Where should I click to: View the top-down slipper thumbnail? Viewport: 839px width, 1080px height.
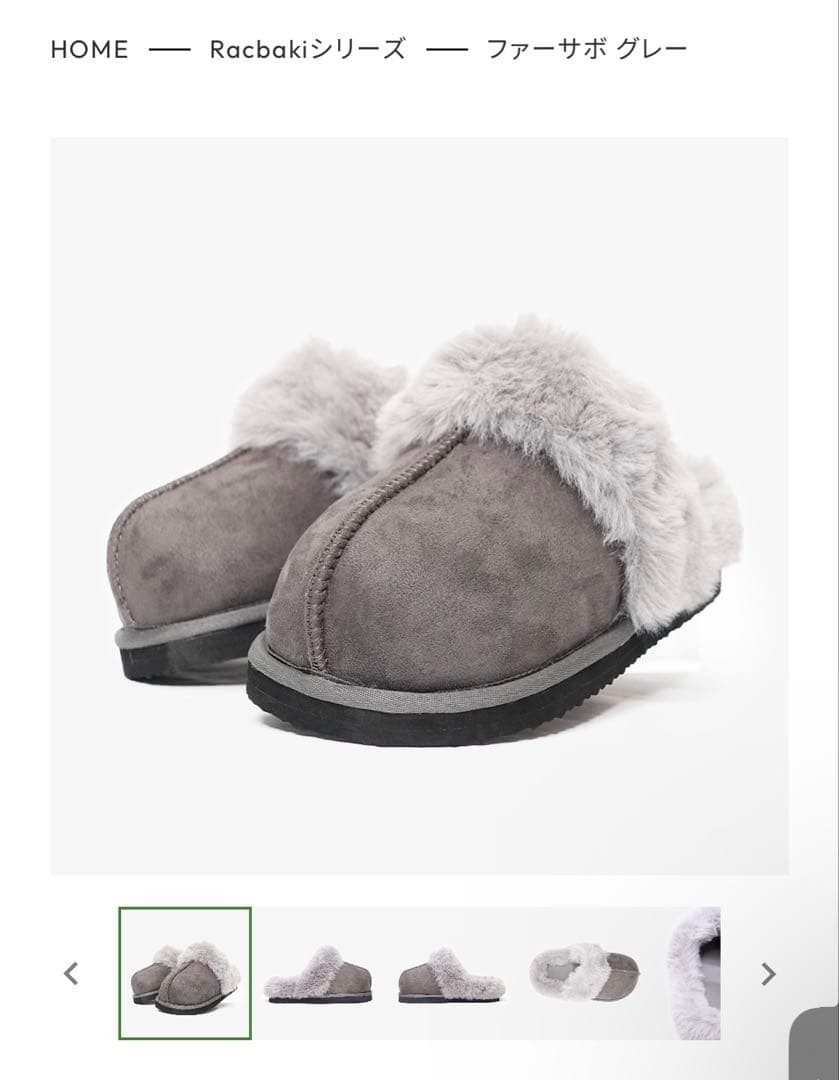coord(585,973)
